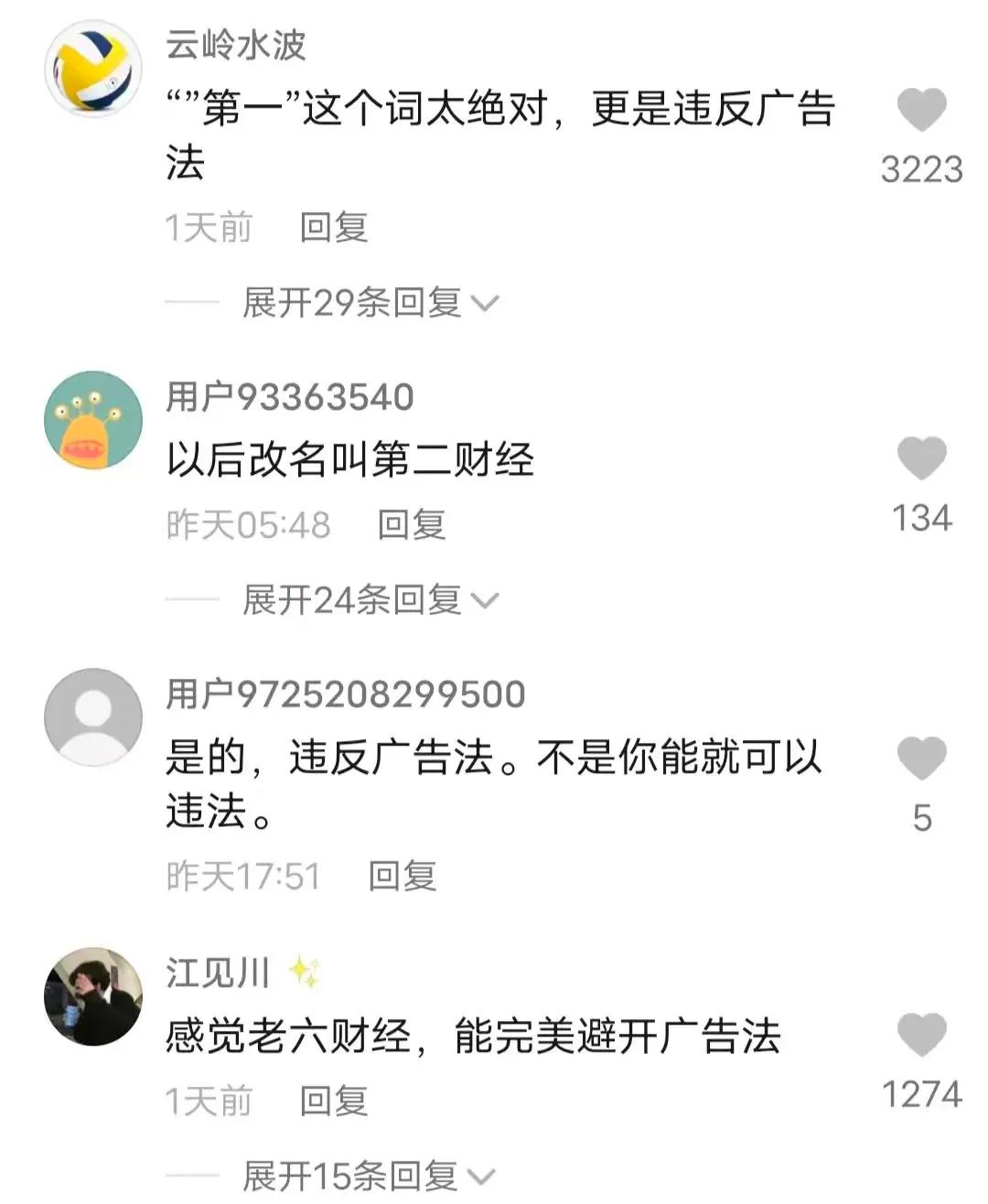Open the username 云岭水波
The height and width of the screenshot is (1204, 988).
[236, 44]
